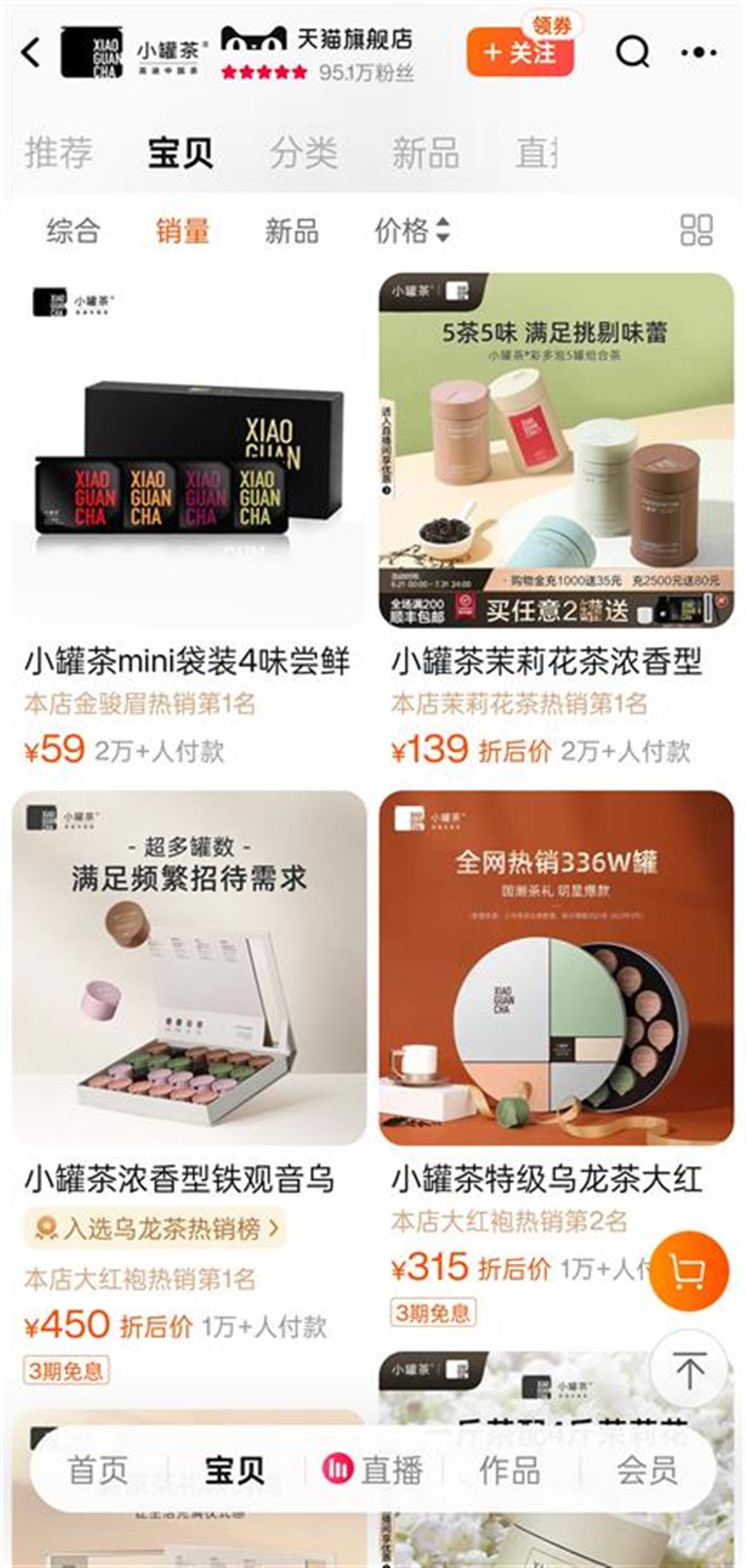Screen dimensions: 746x1568
Task: Open 小罐茶mini袋装4味尝鲜 product
Action: click(x=188, y=451)
